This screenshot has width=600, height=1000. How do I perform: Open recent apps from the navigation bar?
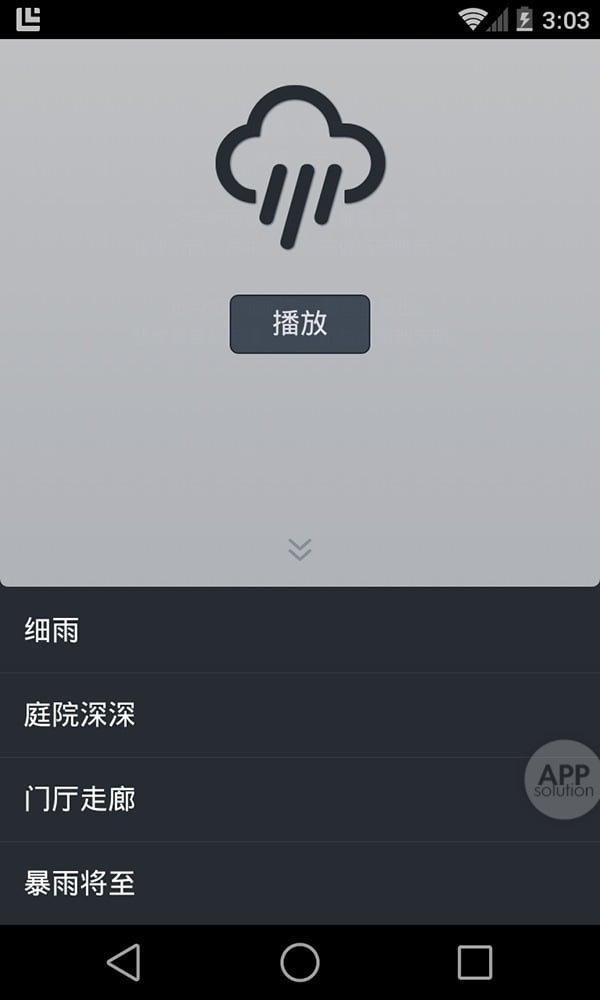(x=475, y=962)
